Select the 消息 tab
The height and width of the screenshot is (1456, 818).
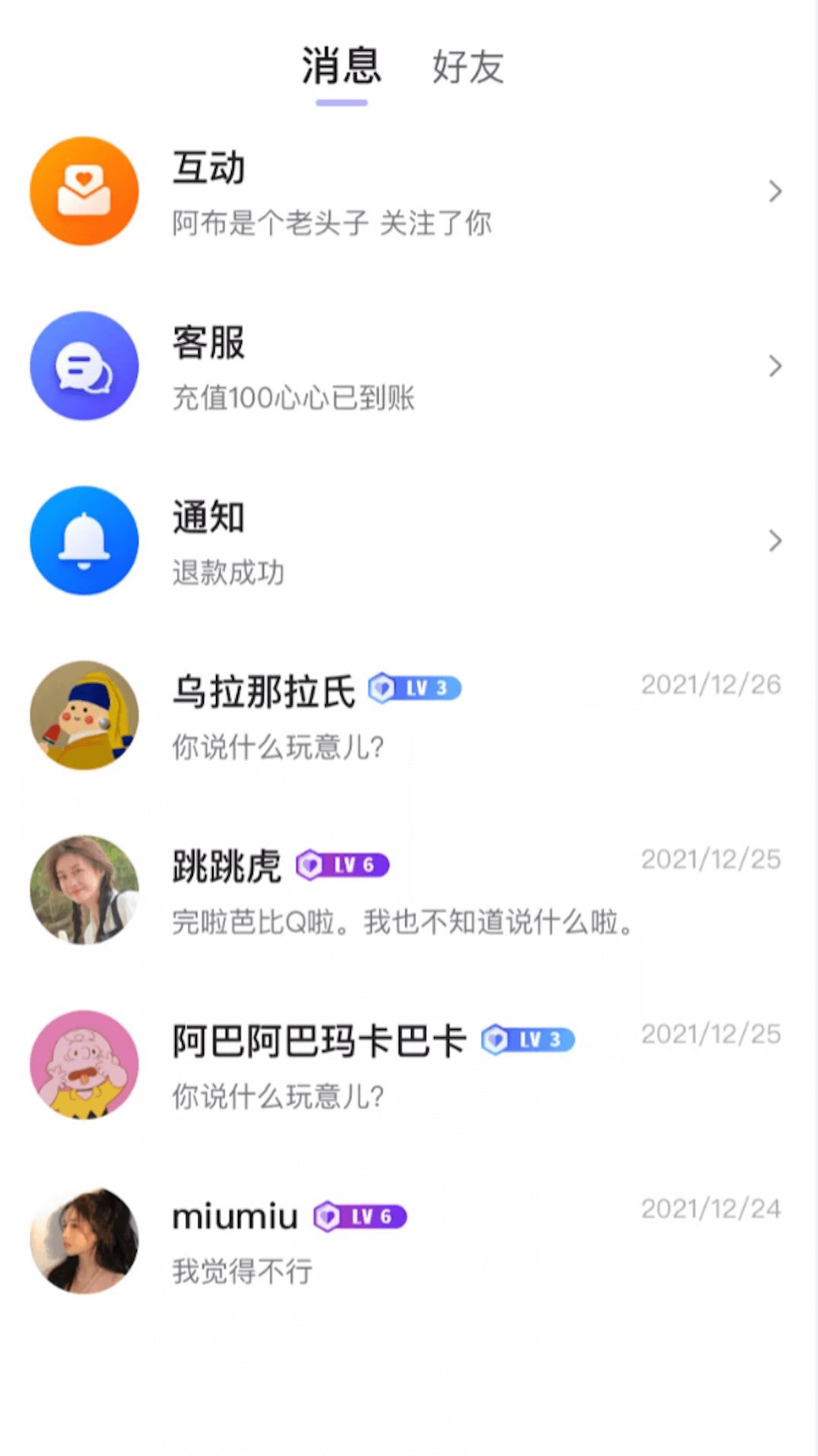point(341,67)
